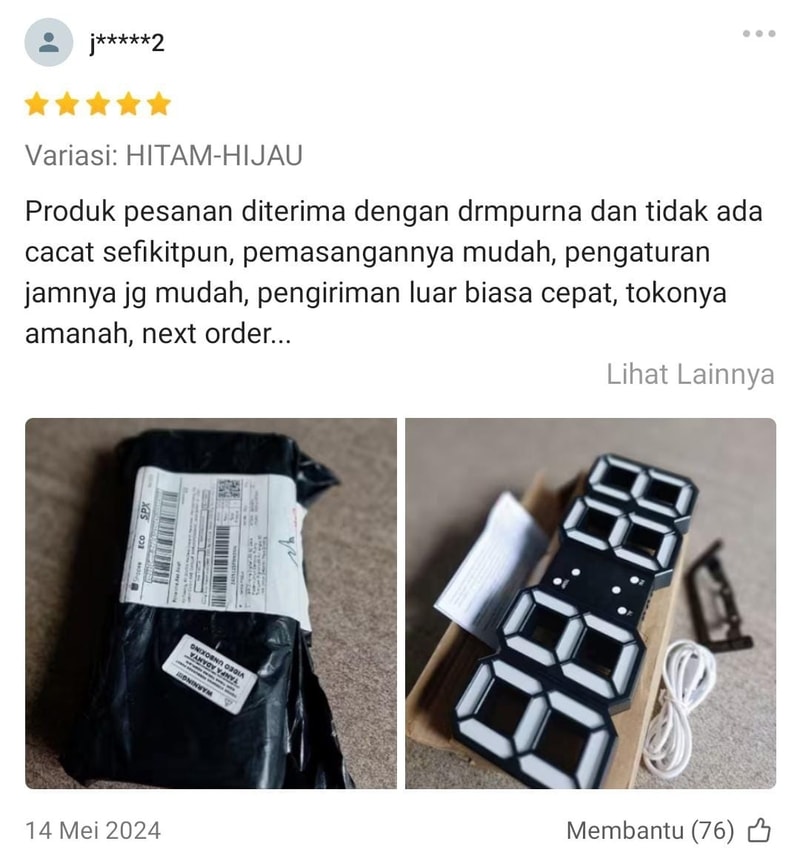The width and height of the screenshot is (800, 867).
Task: View the digital clock photo
Action: pos(590,603)
